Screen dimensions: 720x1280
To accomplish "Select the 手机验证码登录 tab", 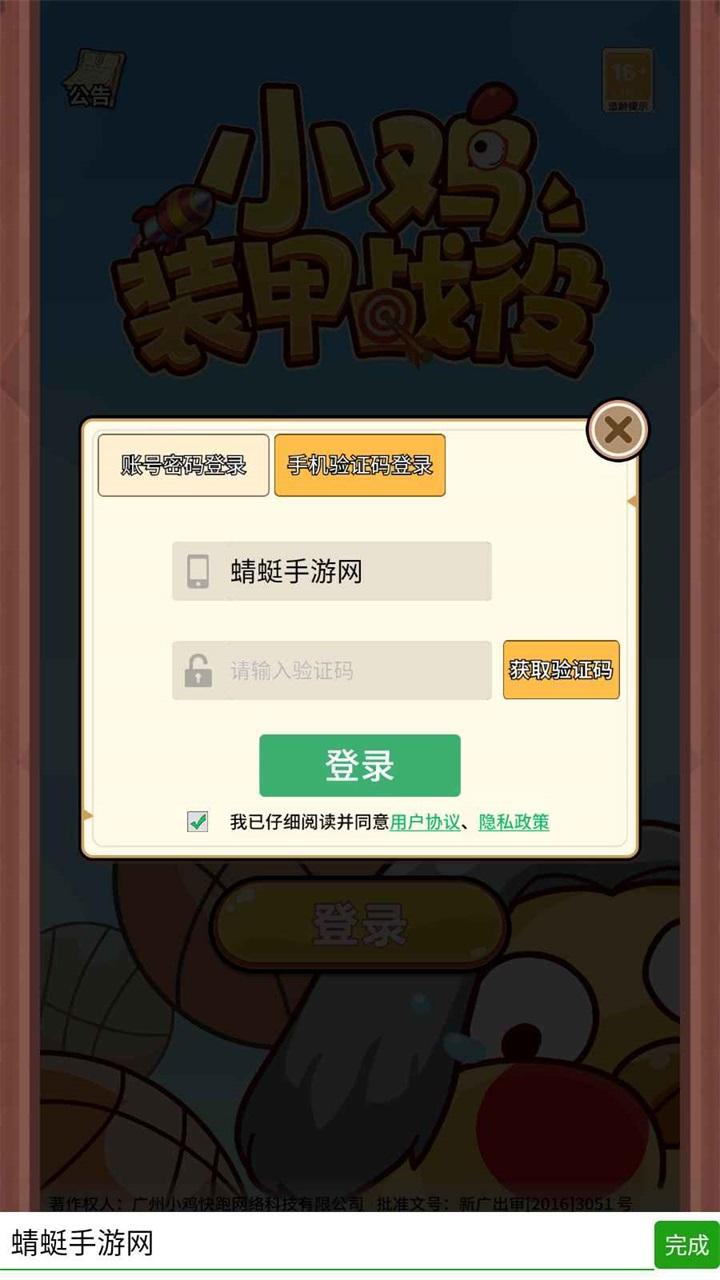I will click(360, 465).
